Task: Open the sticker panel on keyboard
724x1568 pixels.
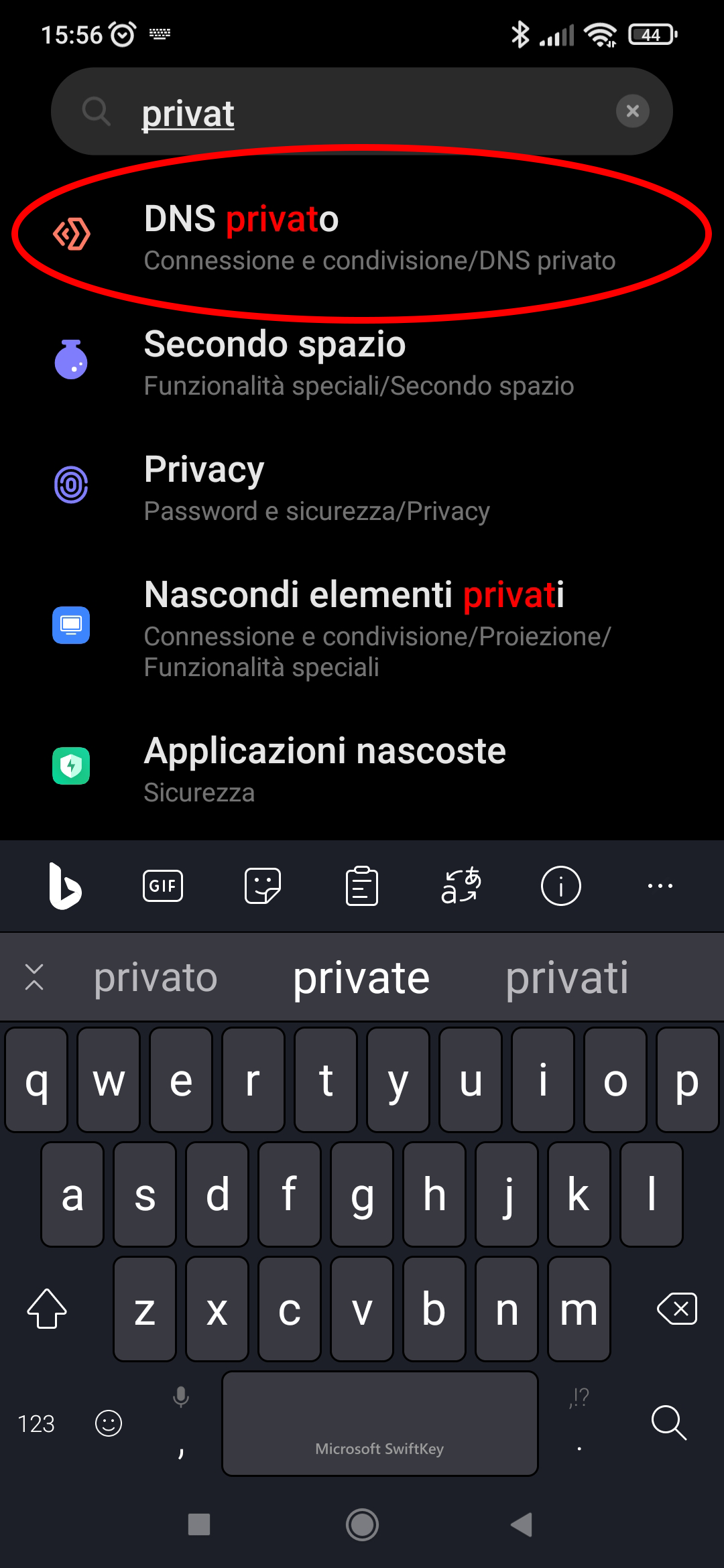Action: click(262, 886)
